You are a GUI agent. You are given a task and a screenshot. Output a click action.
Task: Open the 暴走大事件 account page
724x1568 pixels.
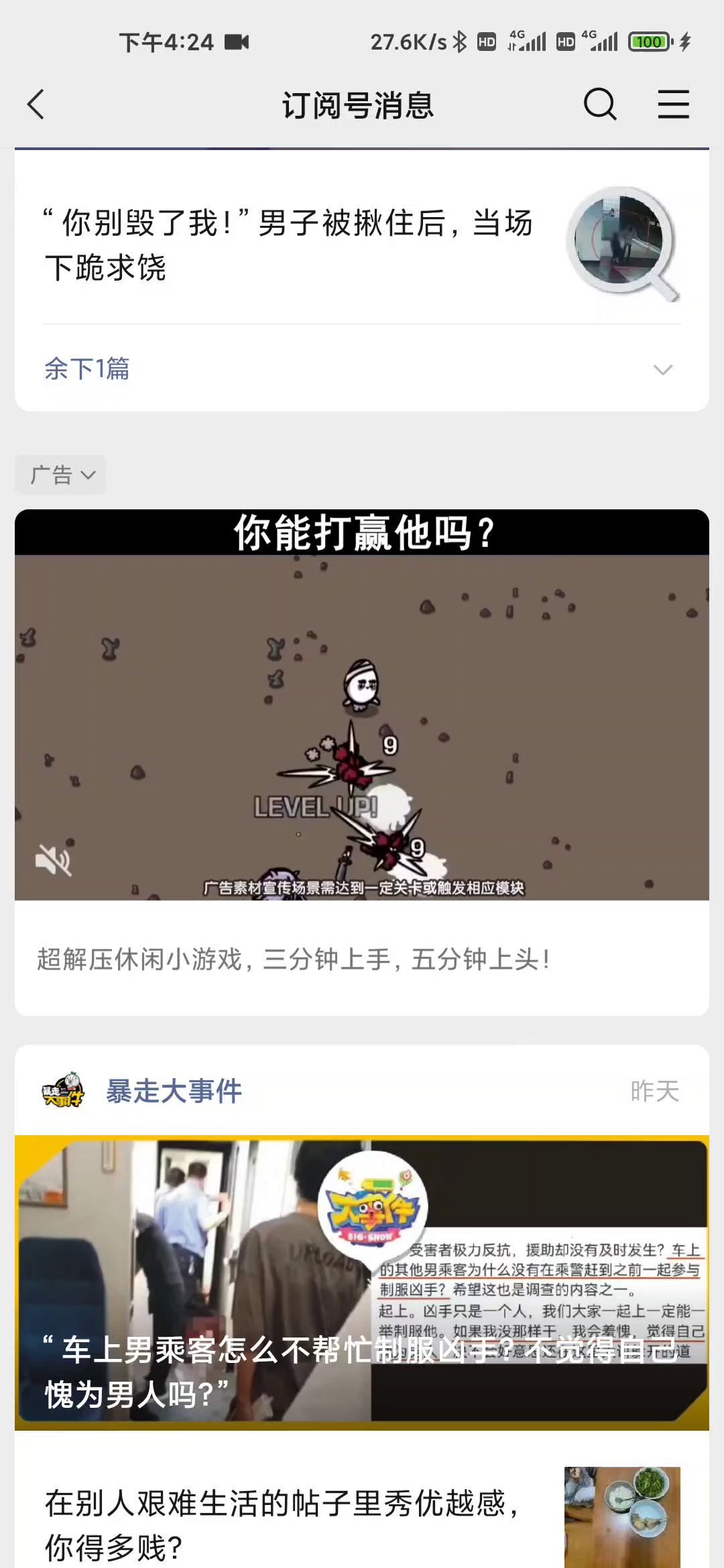[x=173, y=1091]
